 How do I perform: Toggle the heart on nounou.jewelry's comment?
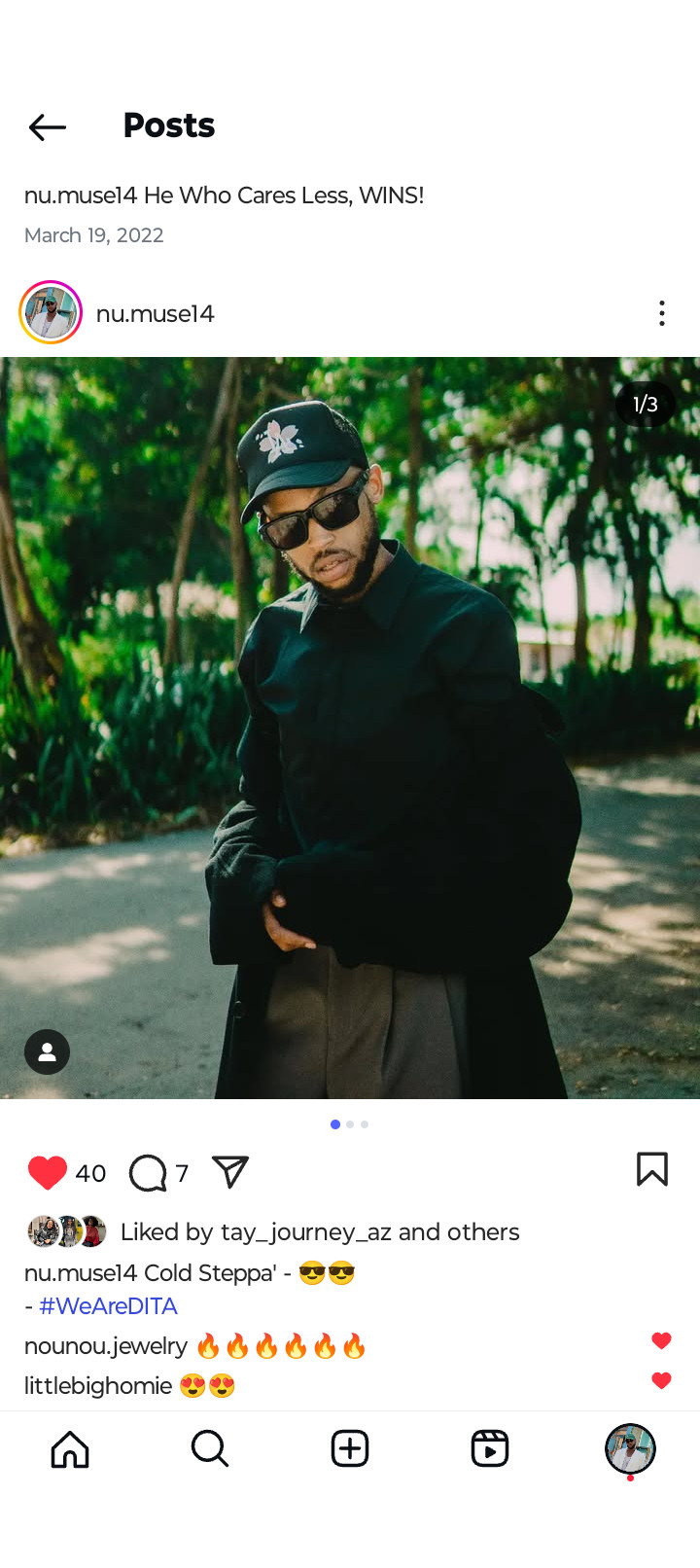tap(661, 1340)
